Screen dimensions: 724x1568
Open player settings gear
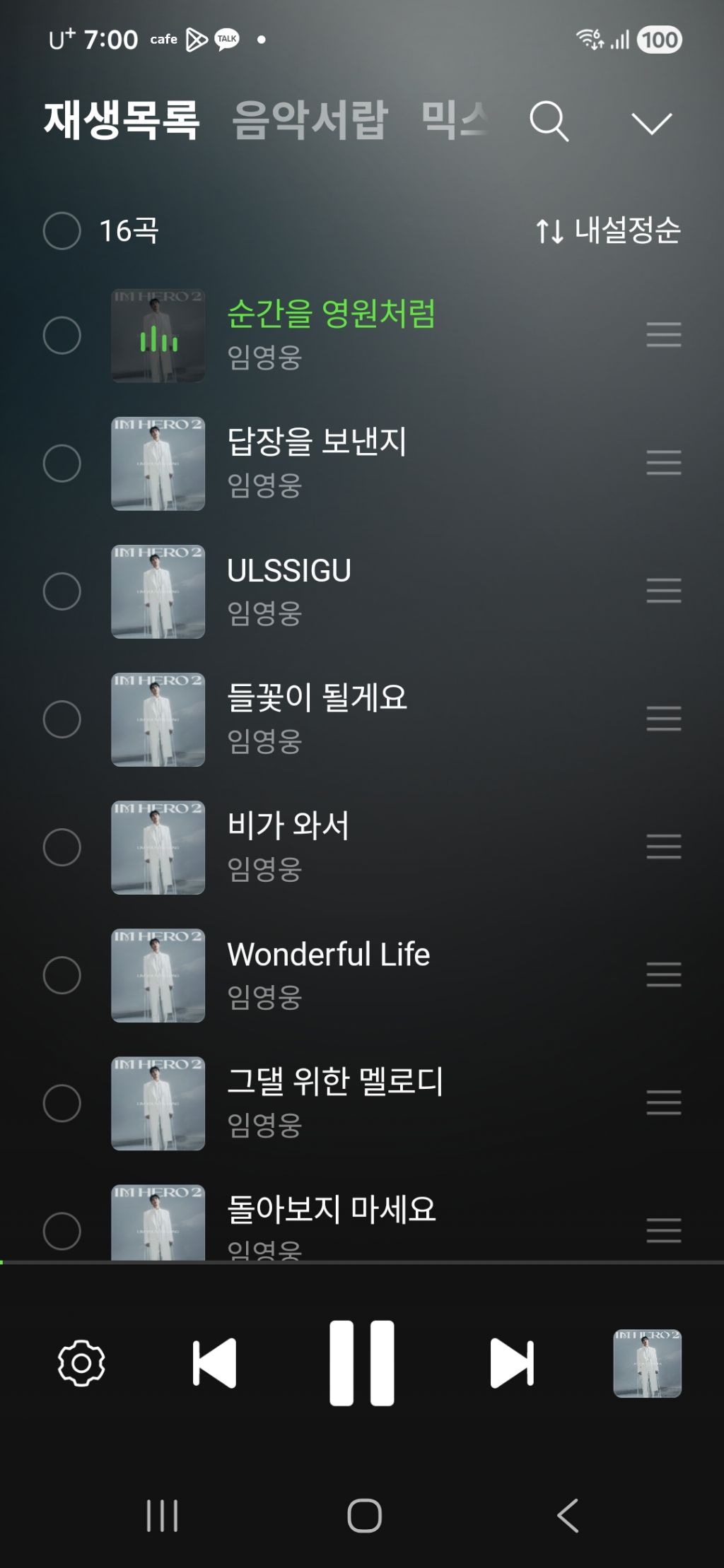pyautogui.click(x=81, y=1362)
